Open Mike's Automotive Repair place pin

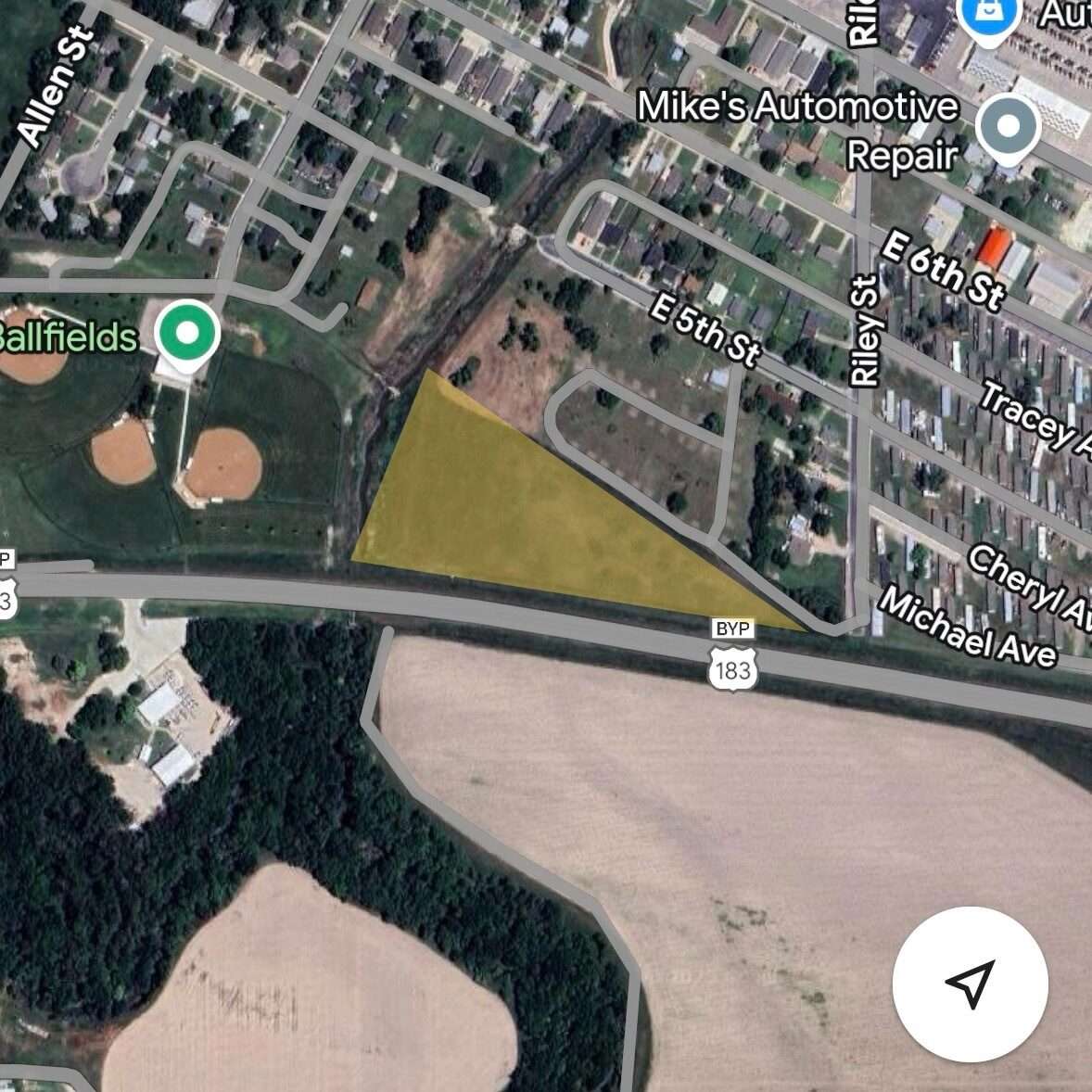tap(1009, 127)
